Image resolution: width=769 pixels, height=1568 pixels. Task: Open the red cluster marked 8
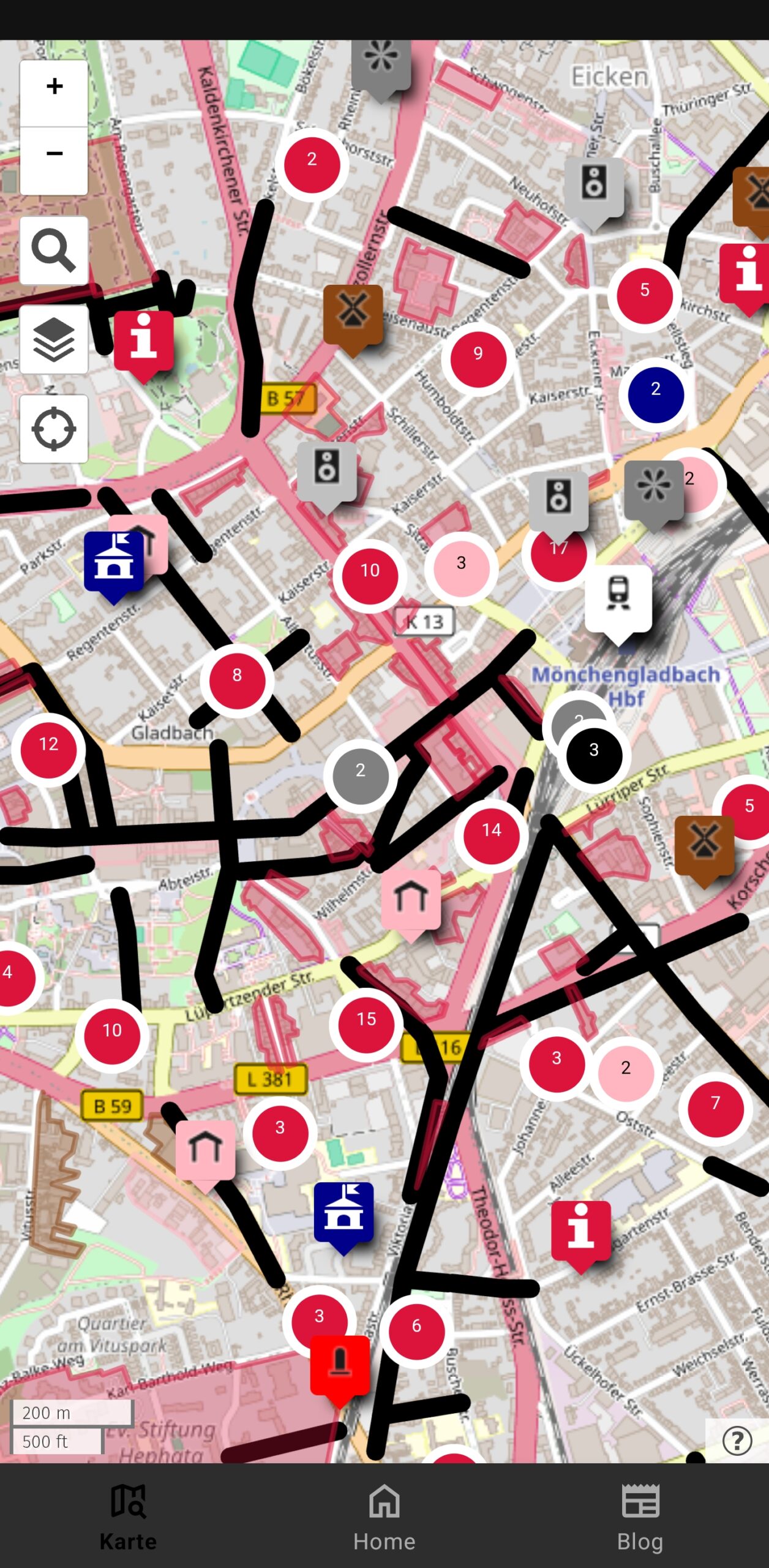click(x=237, y=680)
